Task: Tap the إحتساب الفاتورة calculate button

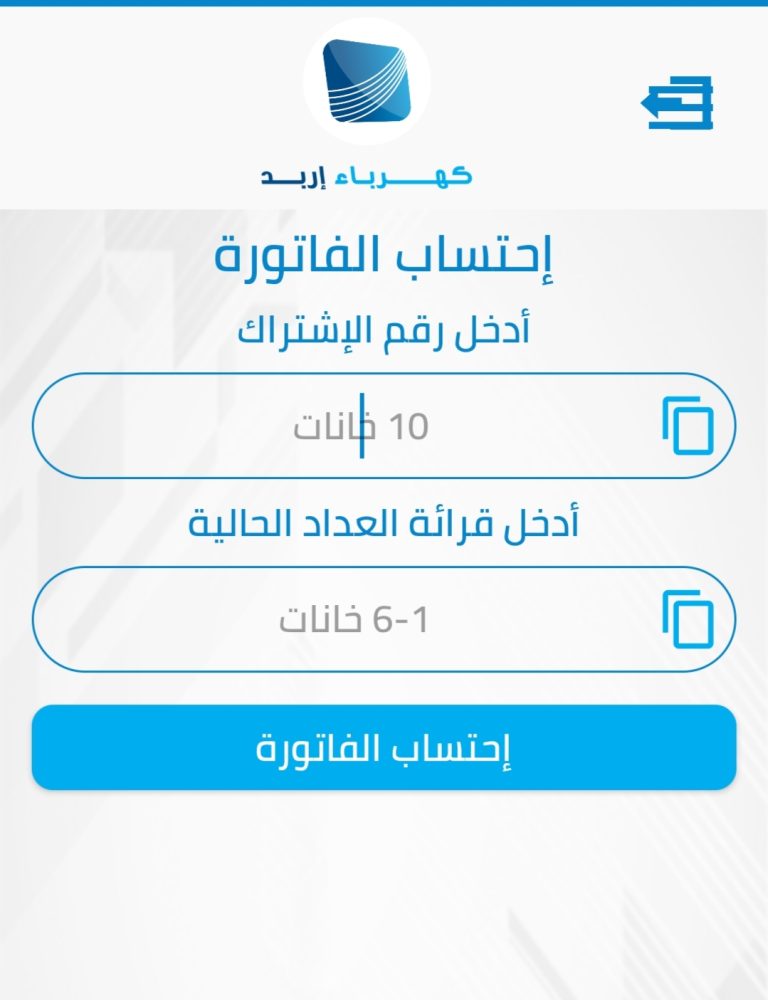Action: tap(384, 748)
